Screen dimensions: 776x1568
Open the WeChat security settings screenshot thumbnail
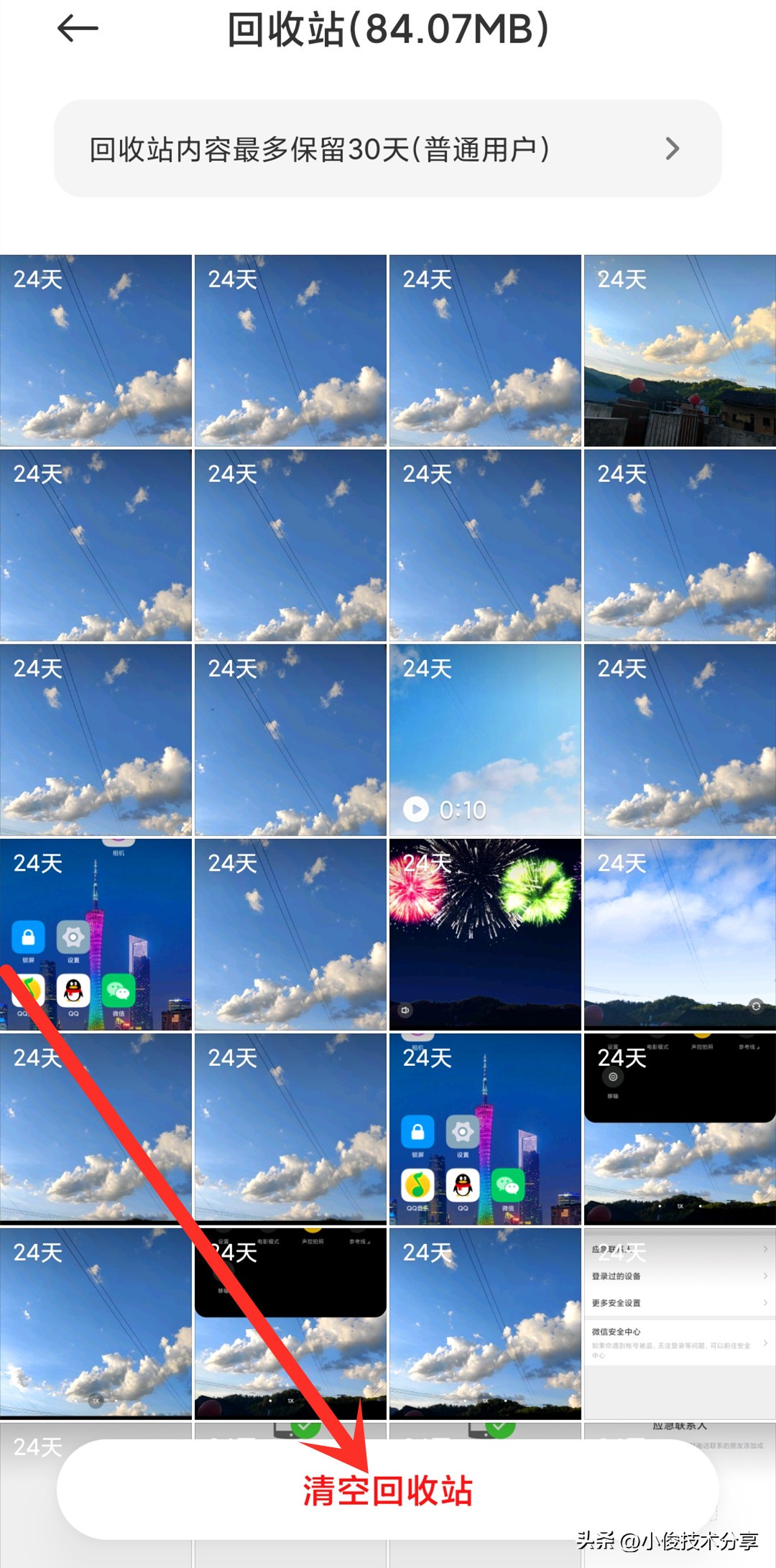click(680, 1323)
